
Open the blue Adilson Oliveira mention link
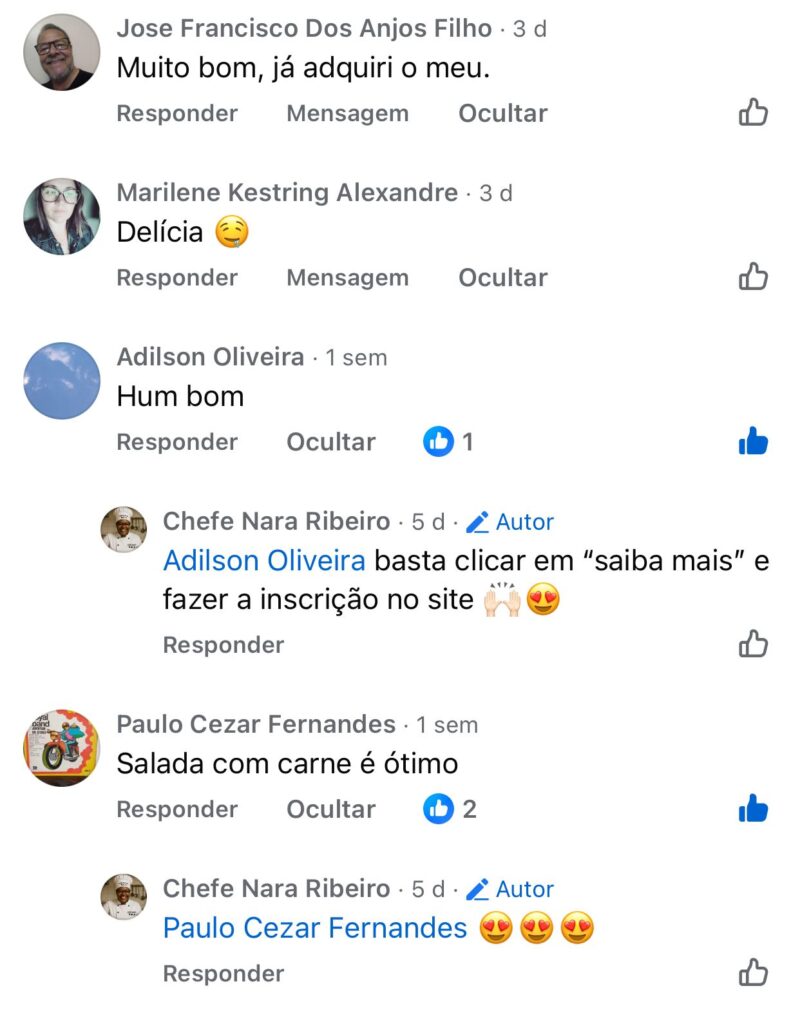pos(264,561)
